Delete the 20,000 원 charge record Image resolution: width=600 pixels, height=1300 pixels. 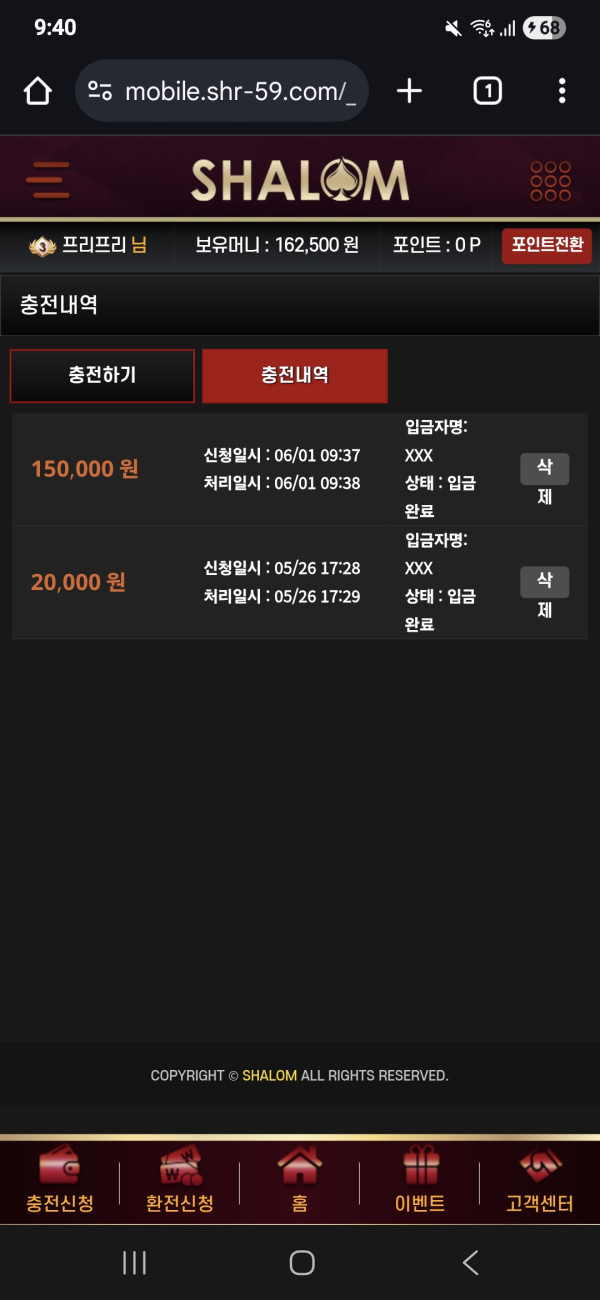click(x=544, y=594)
